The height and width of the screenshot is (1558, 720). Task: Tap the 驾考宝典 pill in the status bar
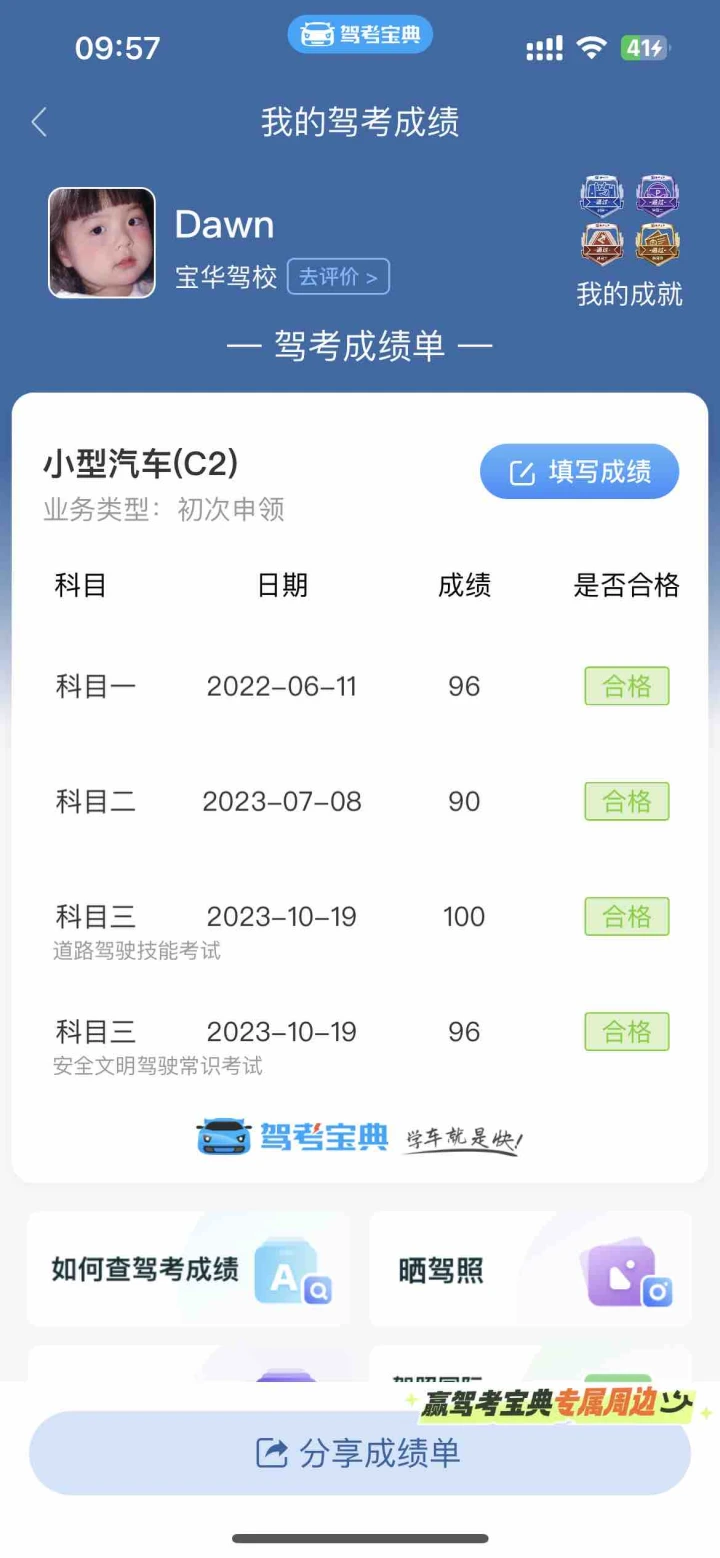click(360, 35)
